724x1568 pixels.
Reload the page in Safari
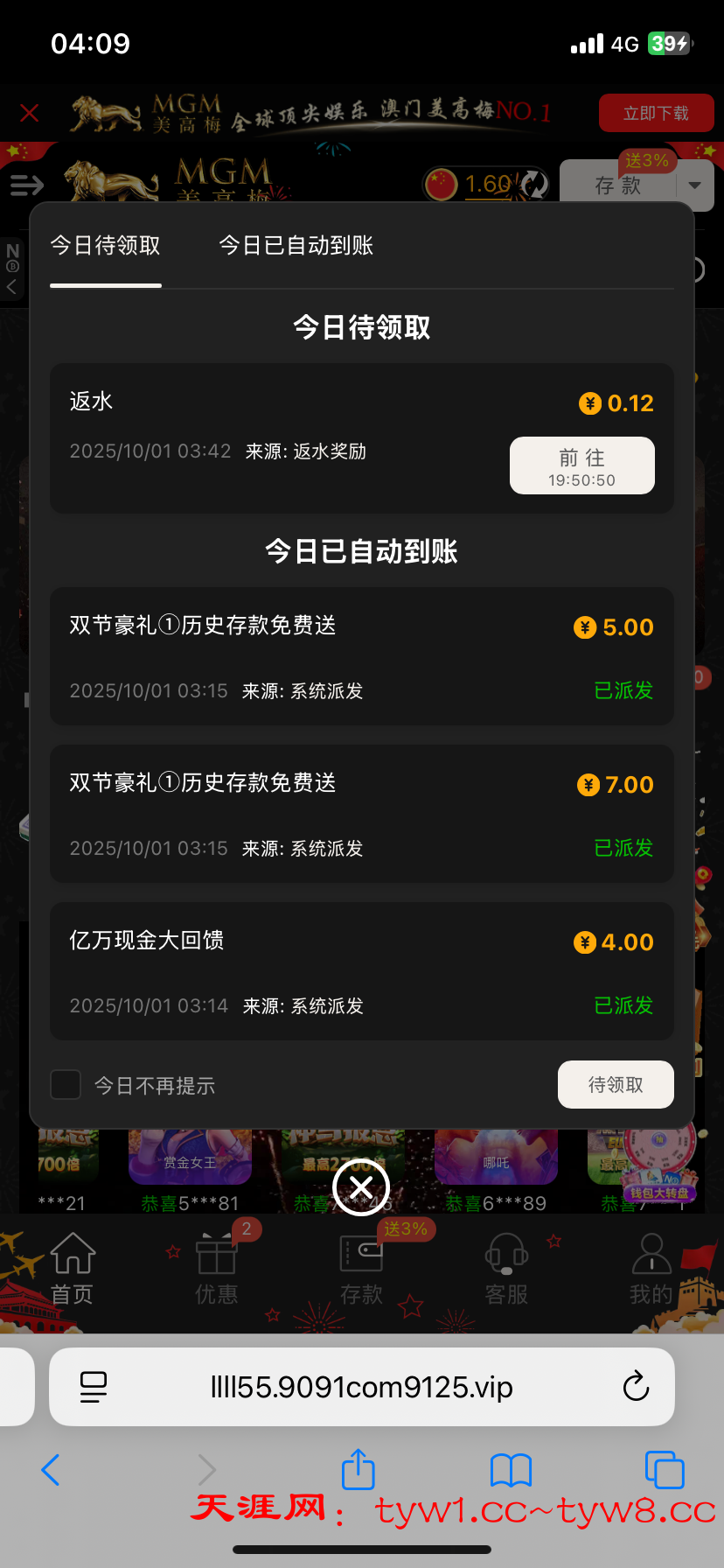[x=636, y=1387]
